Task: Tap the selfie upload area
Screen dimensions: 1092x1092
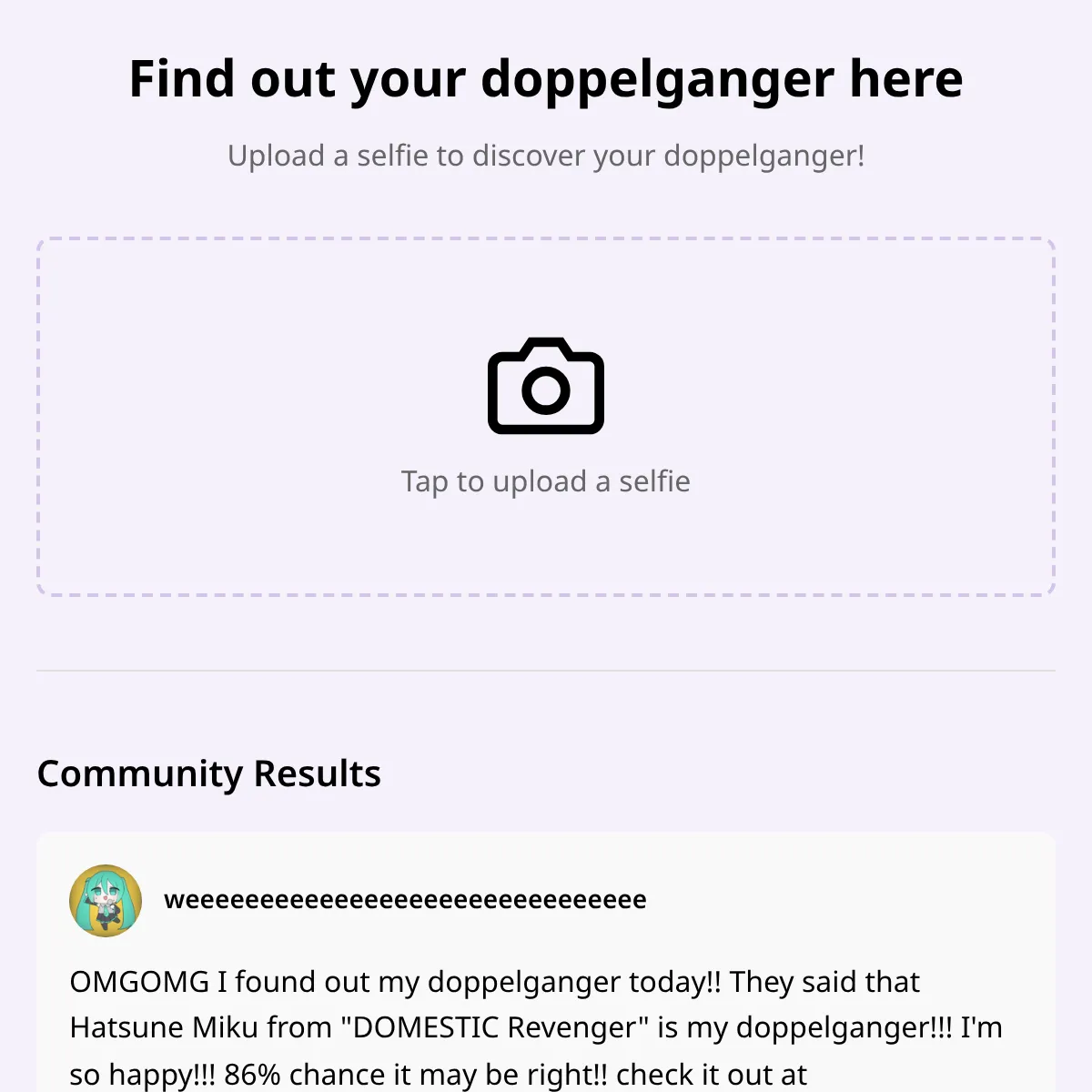Action: [x=546, y=417]
